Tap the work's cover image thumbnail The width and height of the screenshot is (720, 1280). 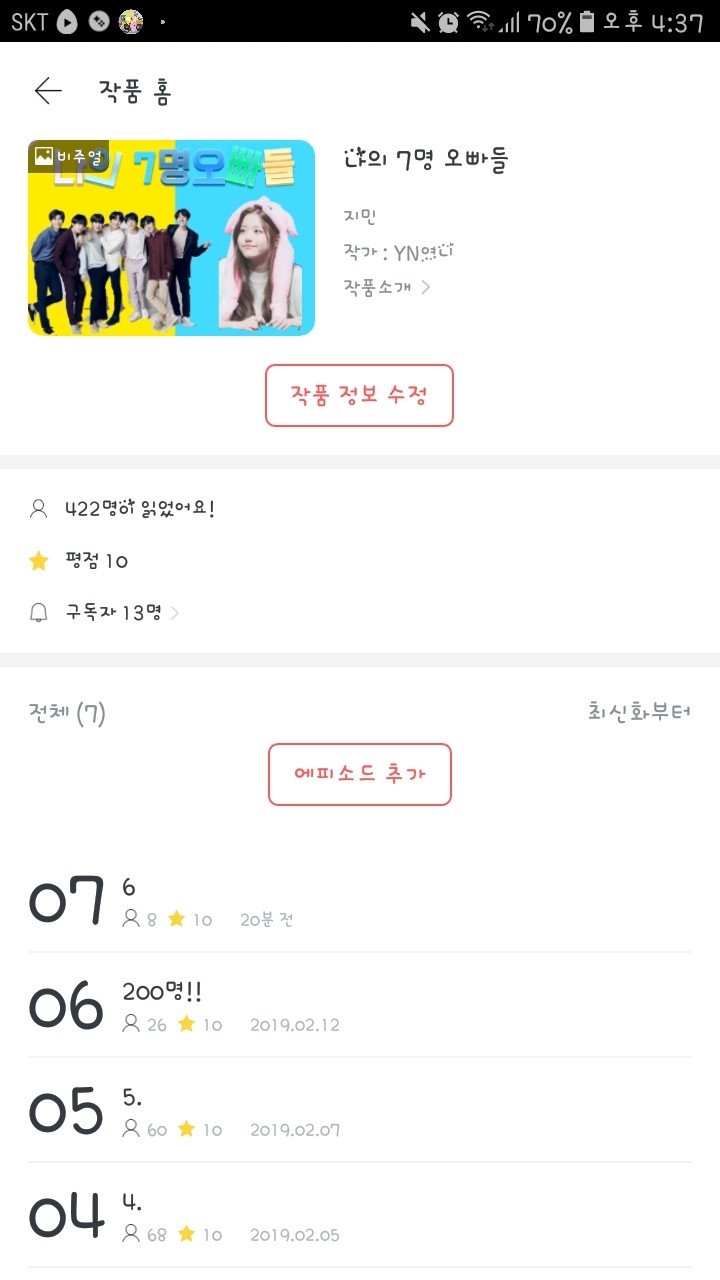[x=171, y=238]
